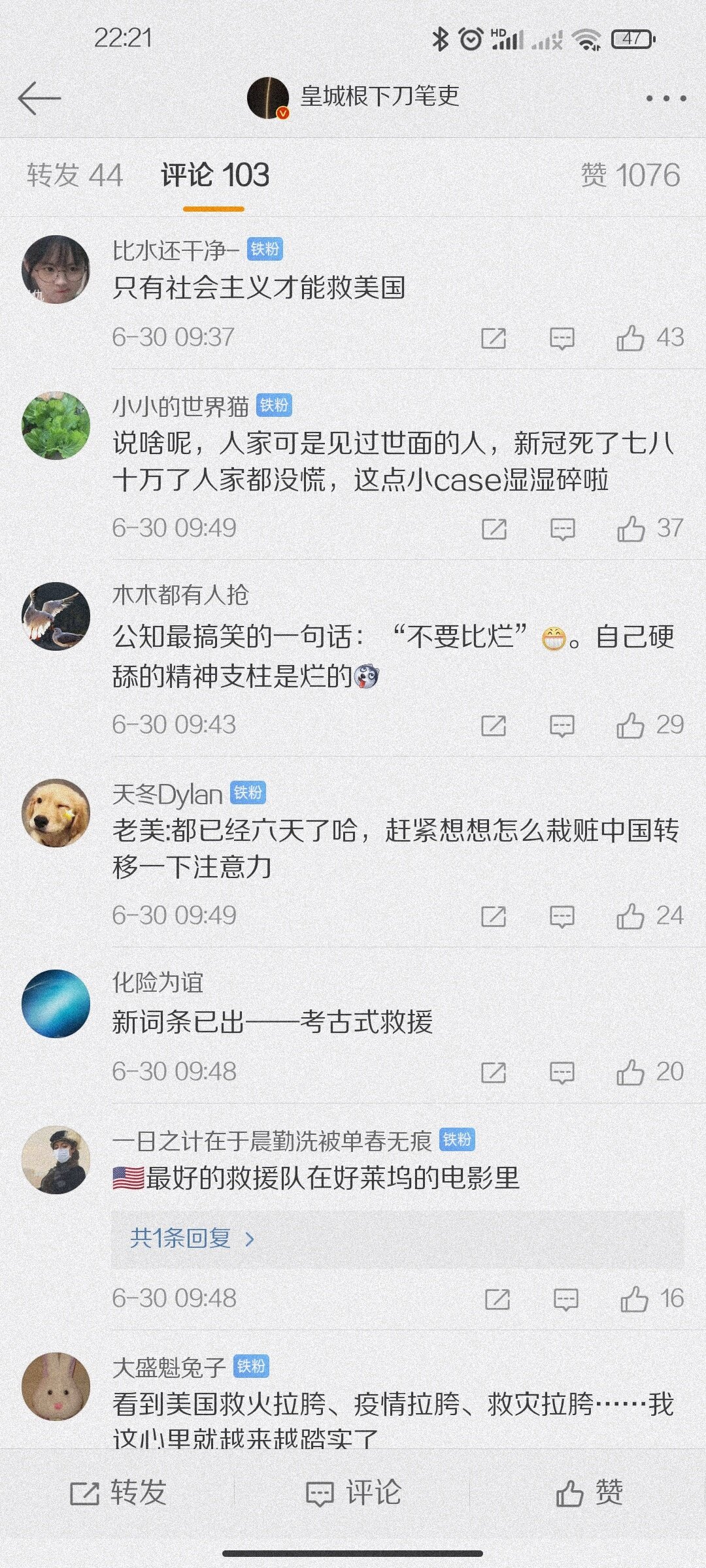
Task: Reply to 小小的世界猫's comment
Action: click(562, 529)
